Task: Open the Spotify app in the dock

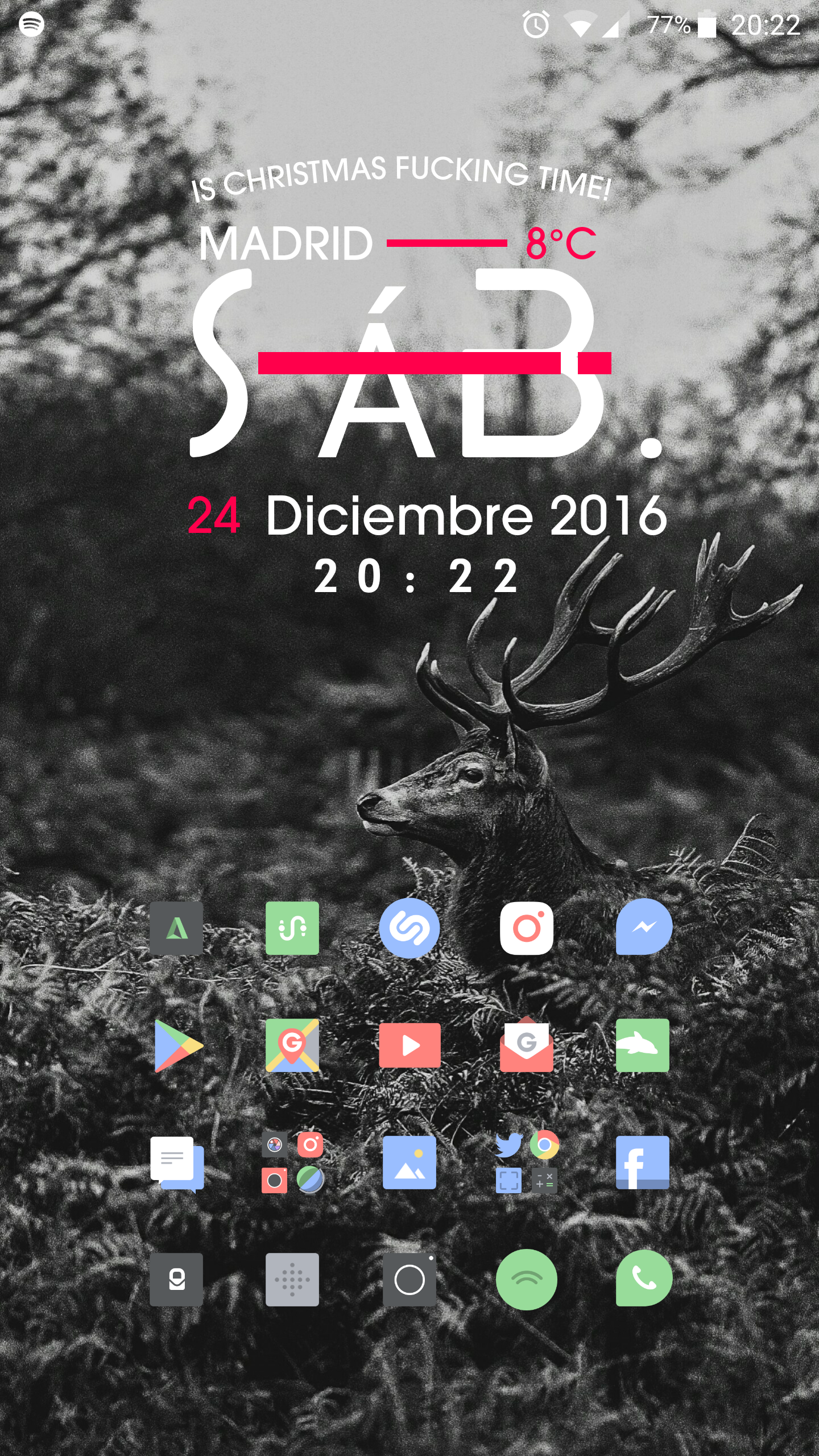Action: [x=527, y=1280]
